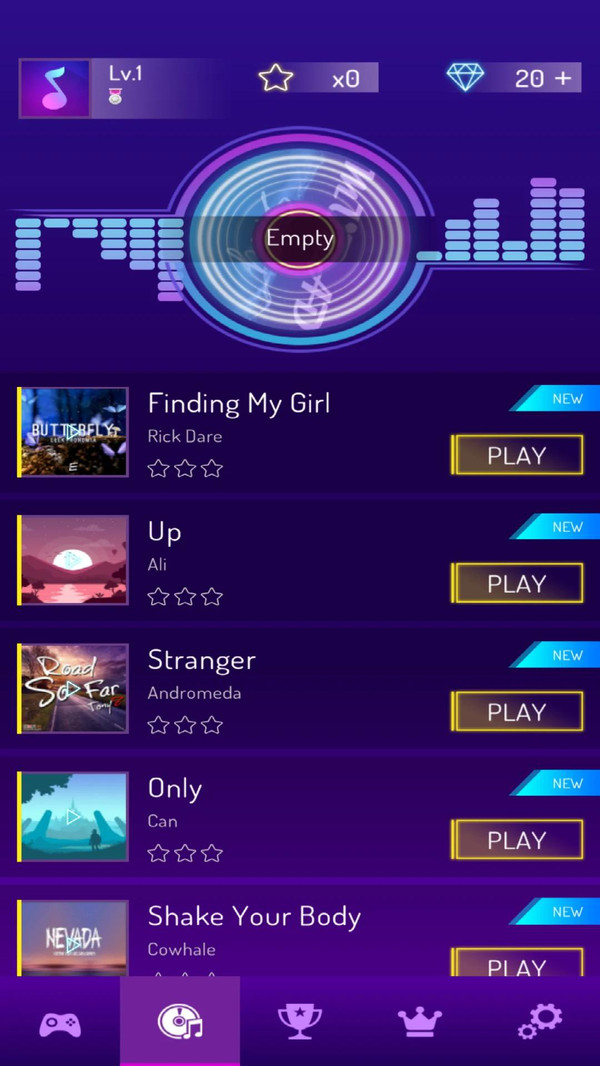Open the trophy achievements tab
This screenshot has height=1066, width=600.
coord(300,1022)
